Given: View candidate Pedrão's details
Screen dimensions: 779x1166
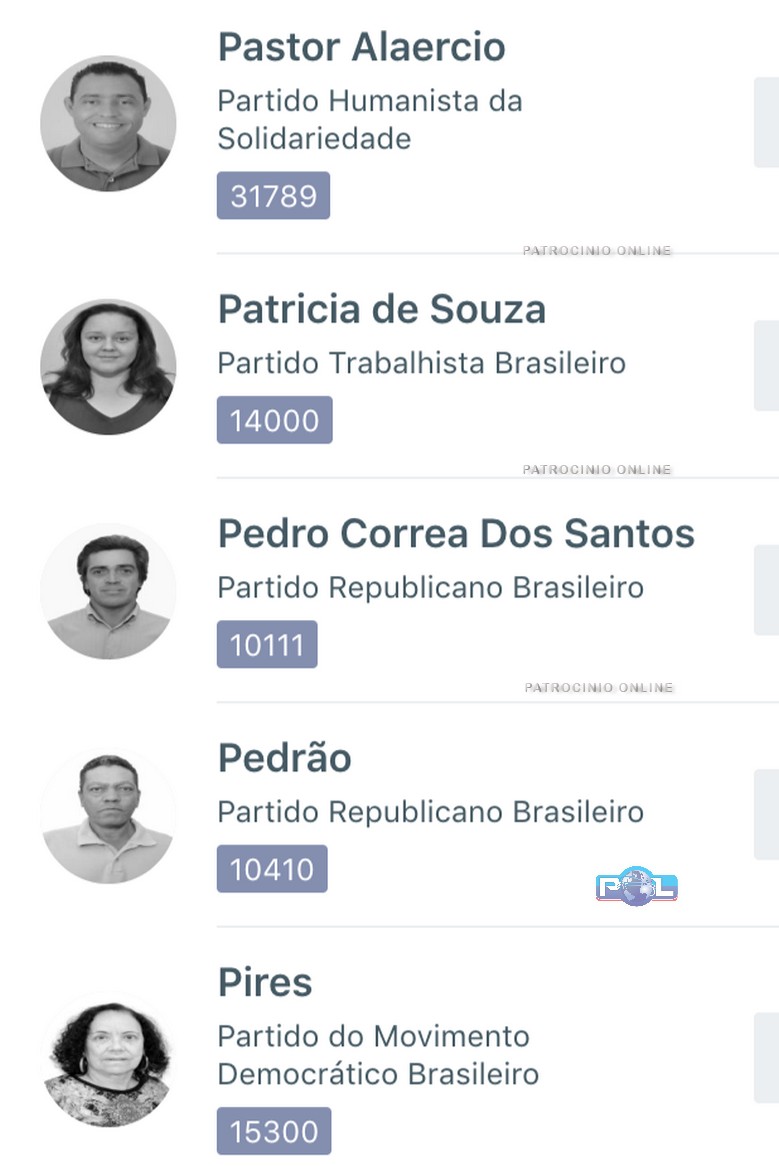Looking at the screenshot, I should pos(285,758).
